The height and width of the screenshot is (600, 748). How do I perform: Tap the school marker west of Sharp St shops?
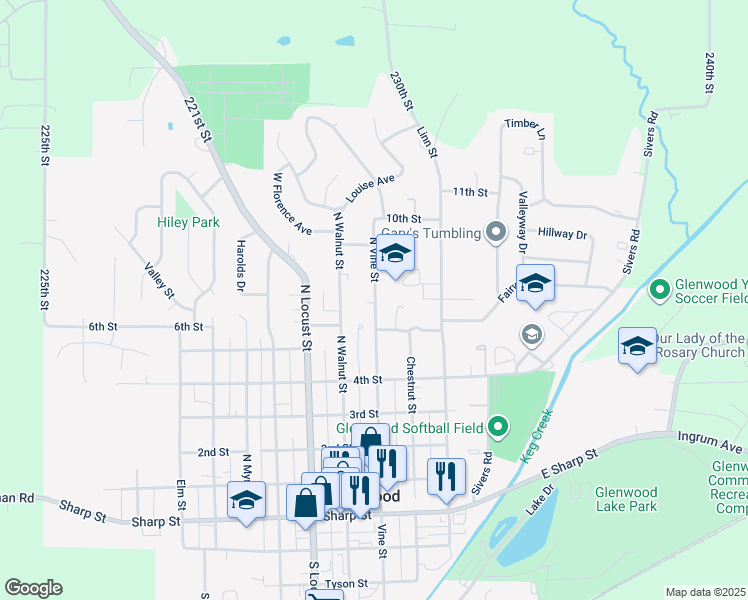(x=245, y=500)
